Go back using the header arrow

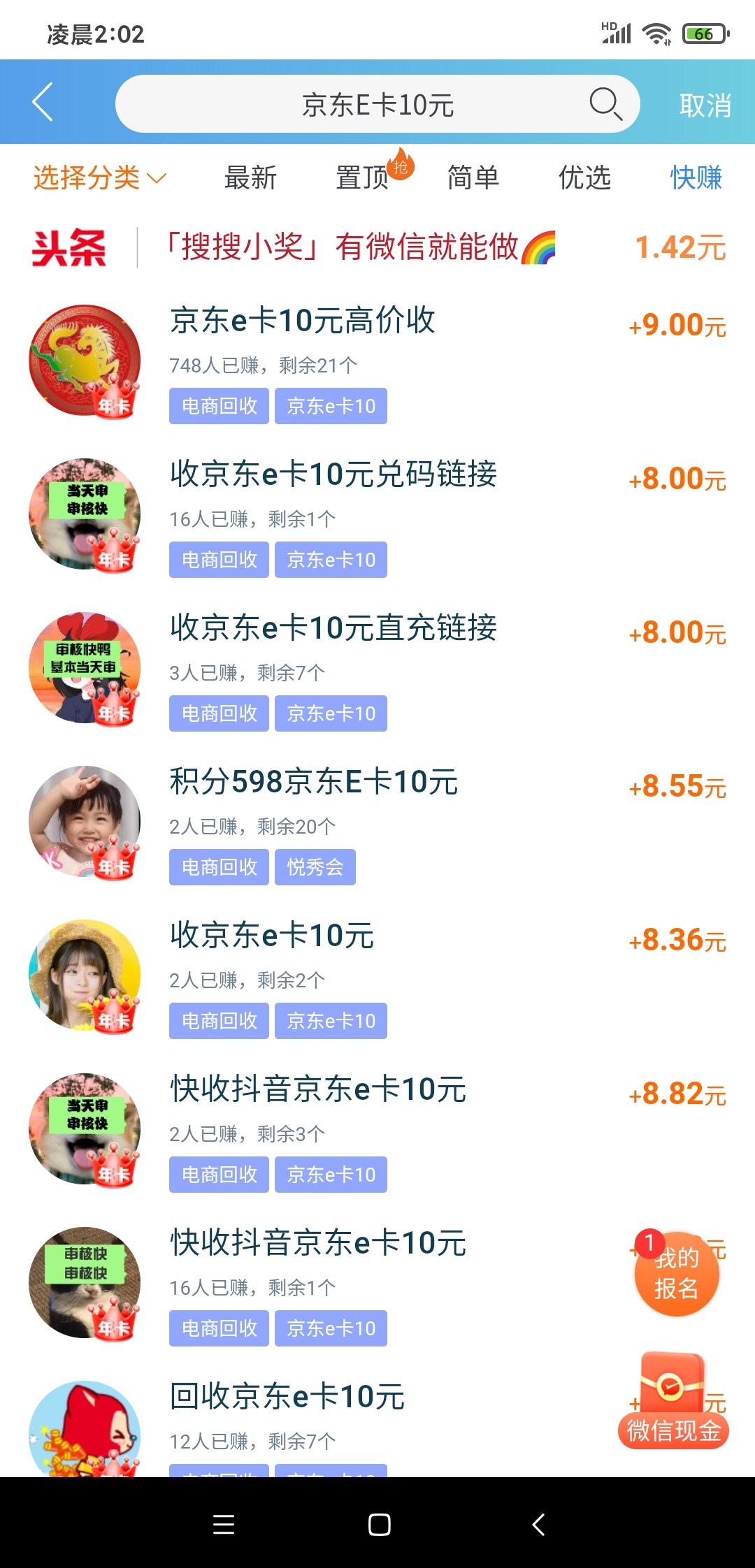coord(43,103)
